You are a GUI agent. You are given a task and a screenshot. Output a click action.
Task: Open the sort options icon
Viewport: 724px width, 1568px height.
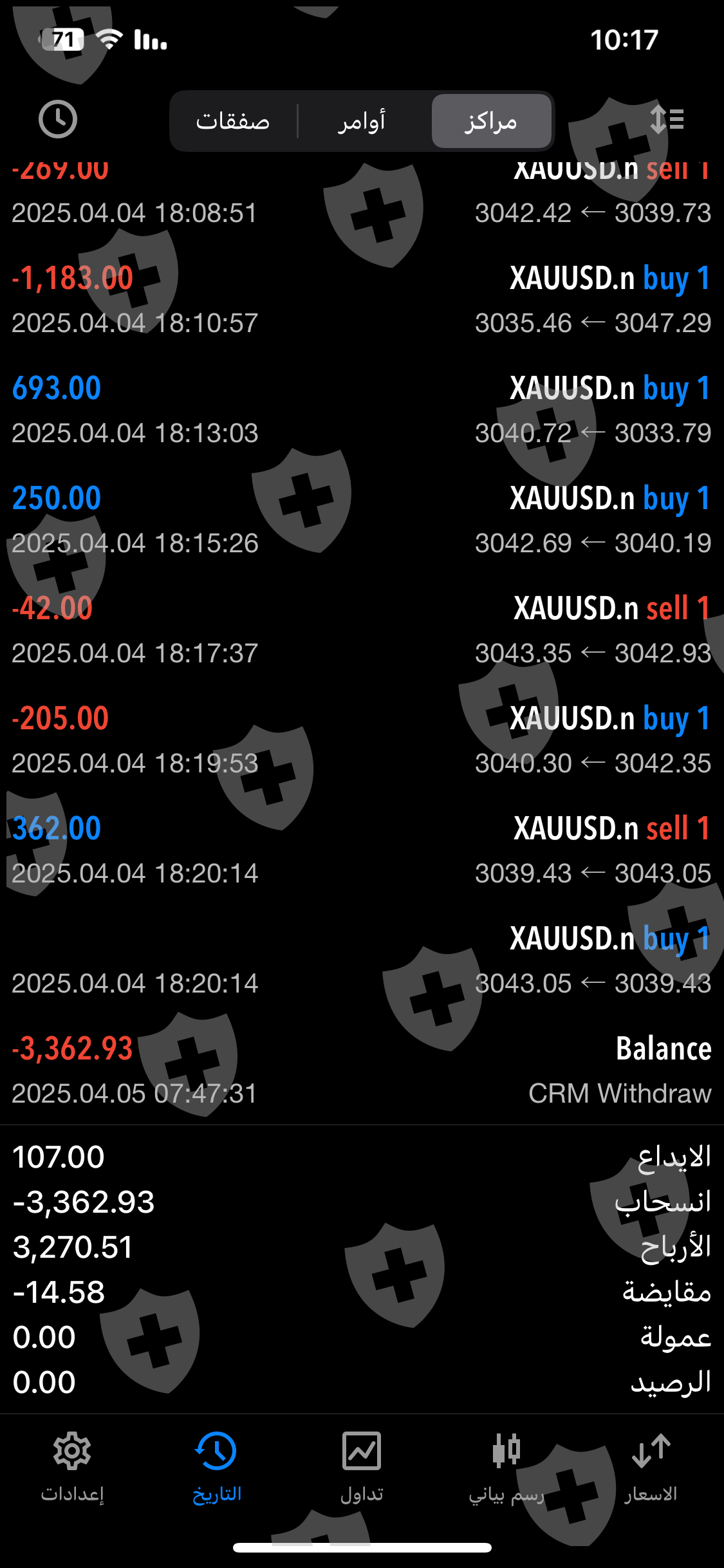(666, 119)
